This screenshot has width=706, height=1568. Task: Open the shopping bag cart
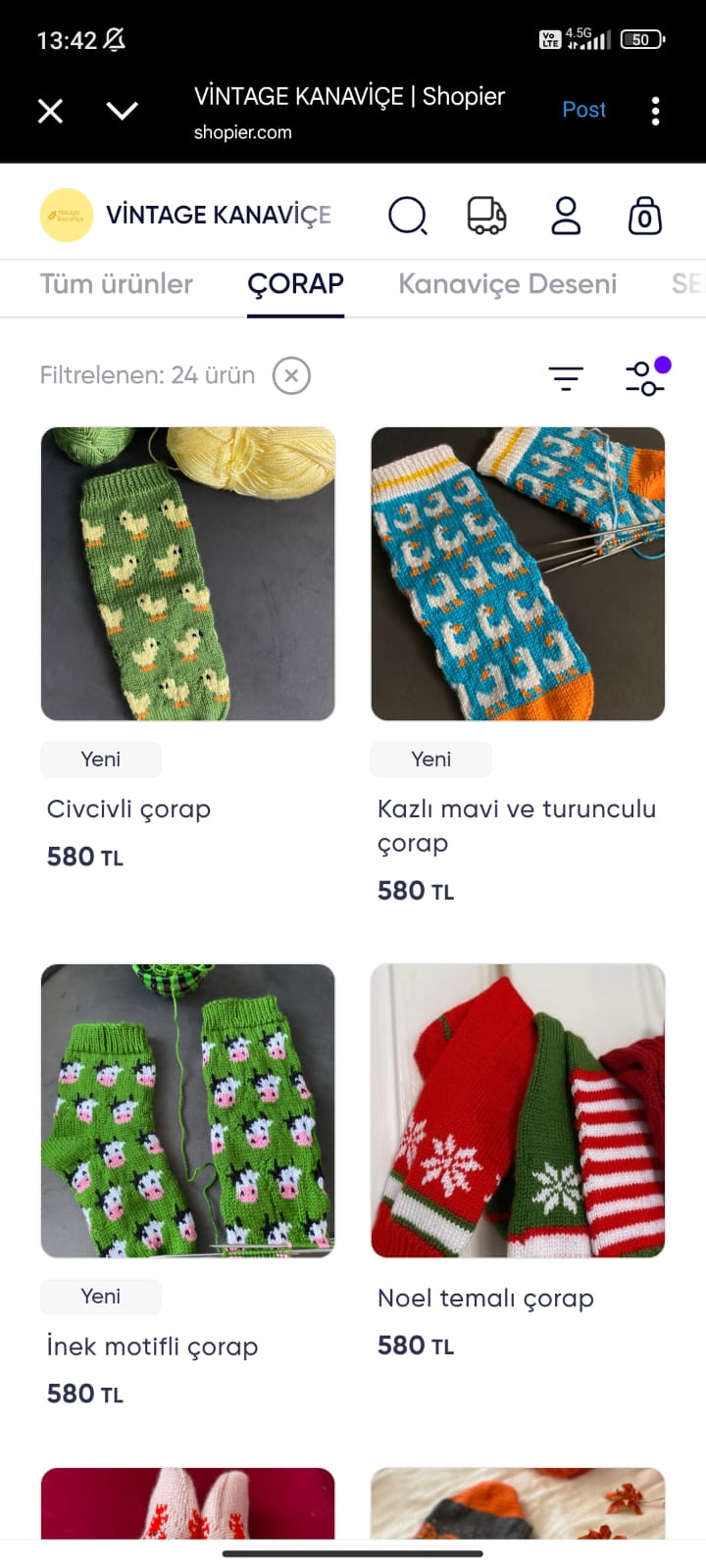[644, 216]
